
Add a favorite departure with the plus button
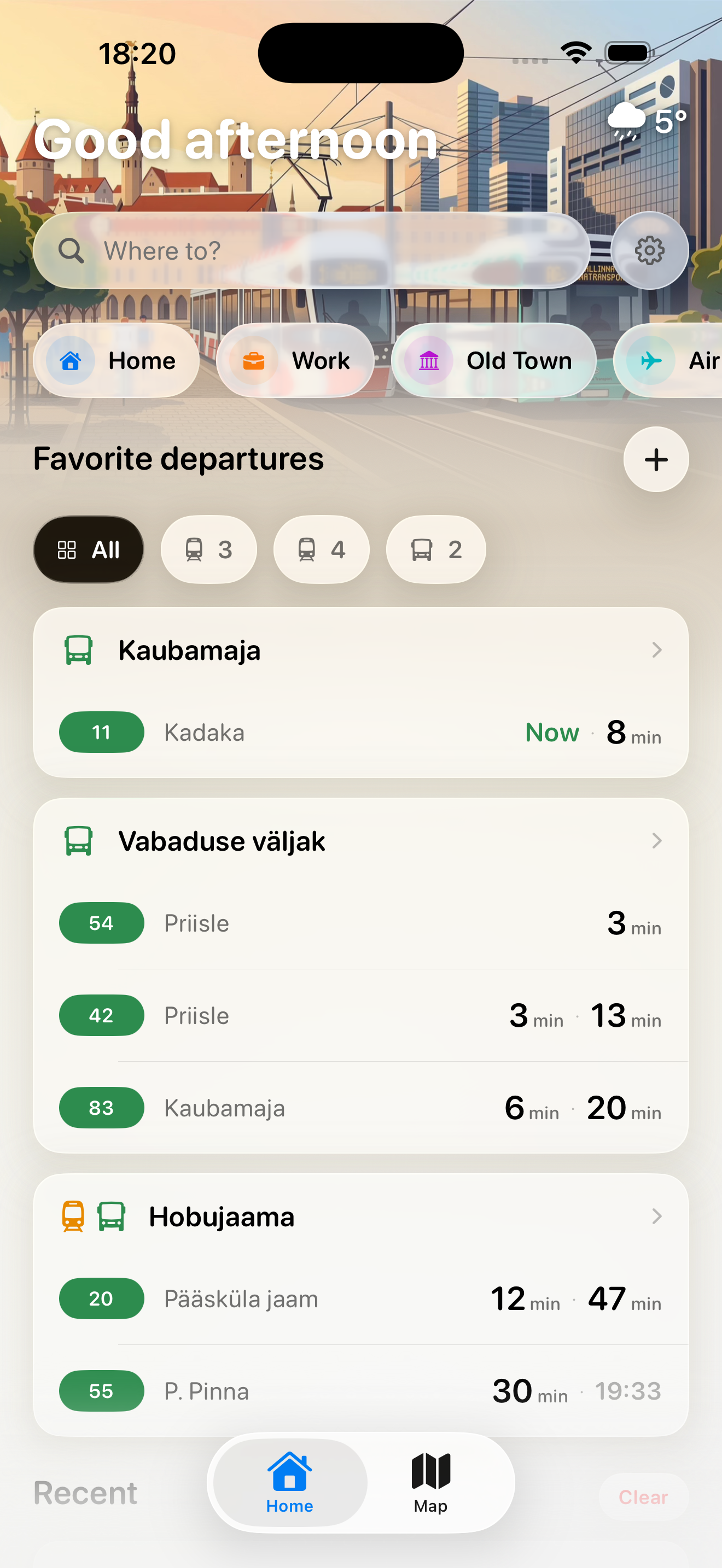pos(656,460)
